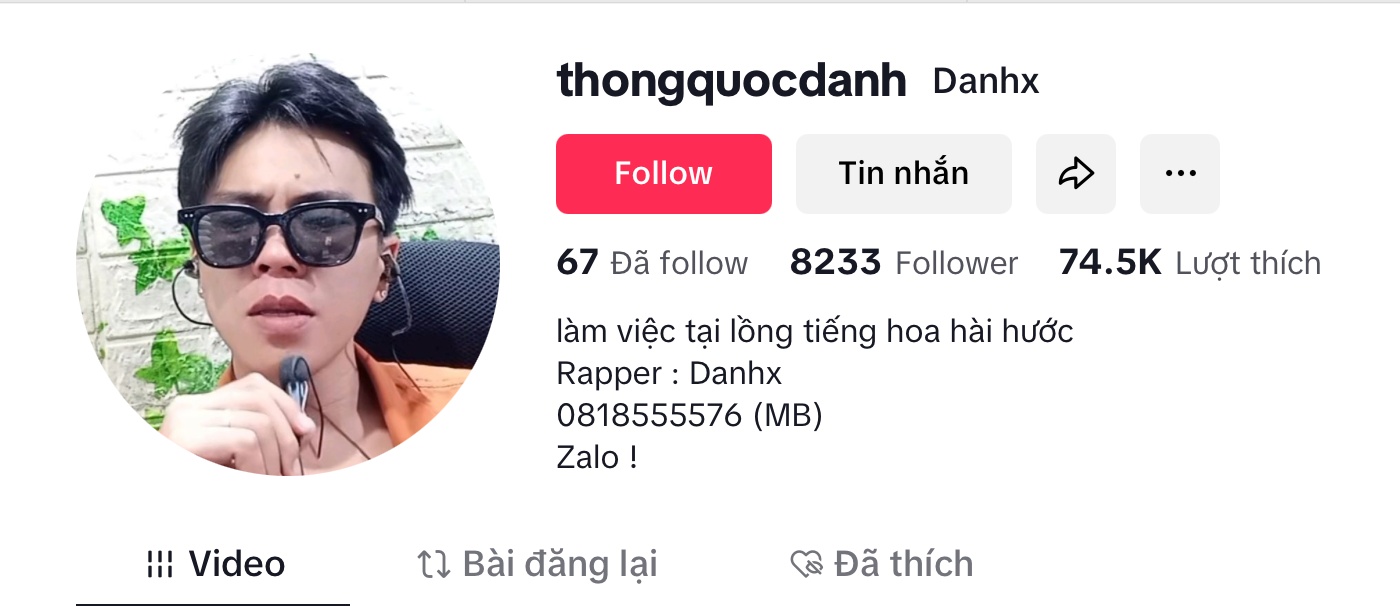The image size is (1400, 606).
Task: View the Follower list
Action: click(904, 263)
